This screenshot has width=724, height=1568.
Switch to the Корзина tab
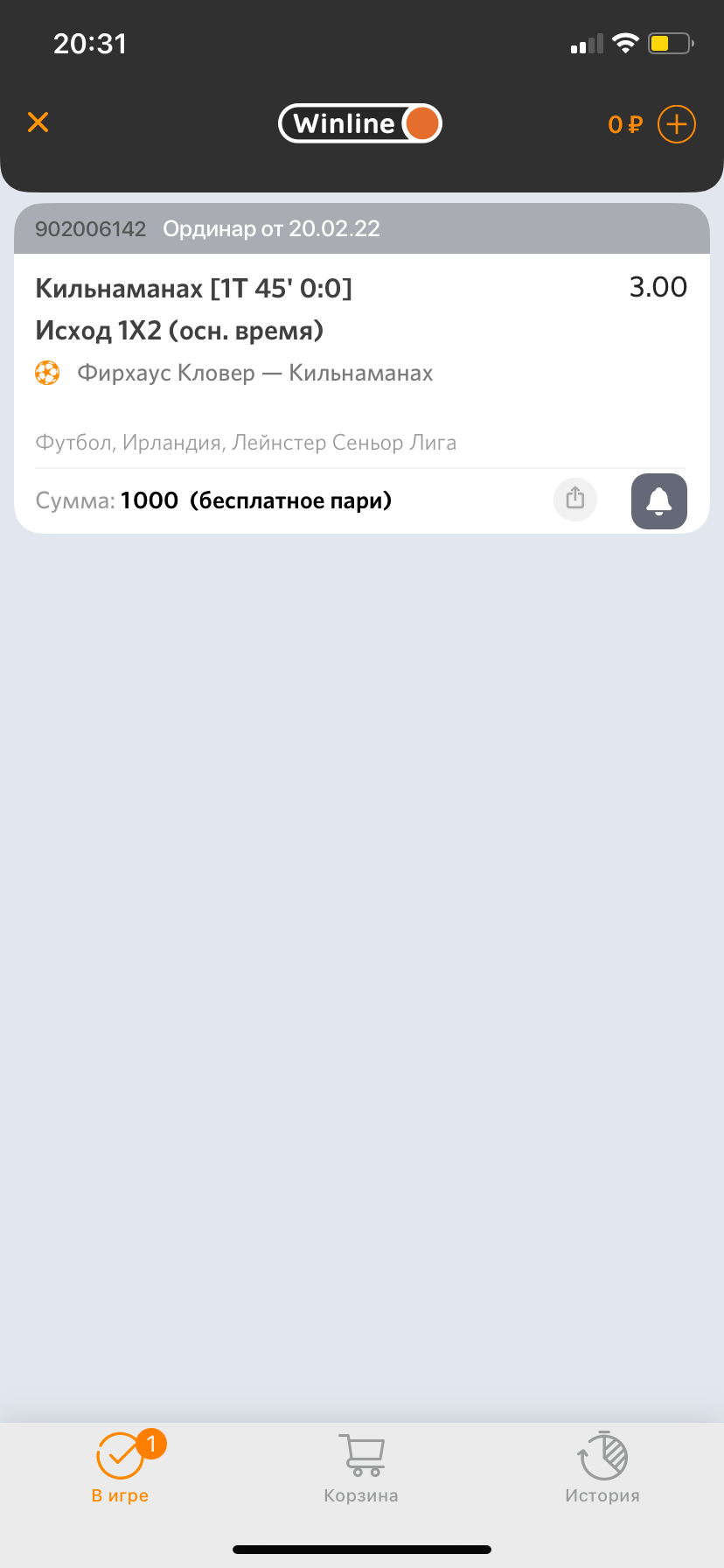click(361, 1469)
